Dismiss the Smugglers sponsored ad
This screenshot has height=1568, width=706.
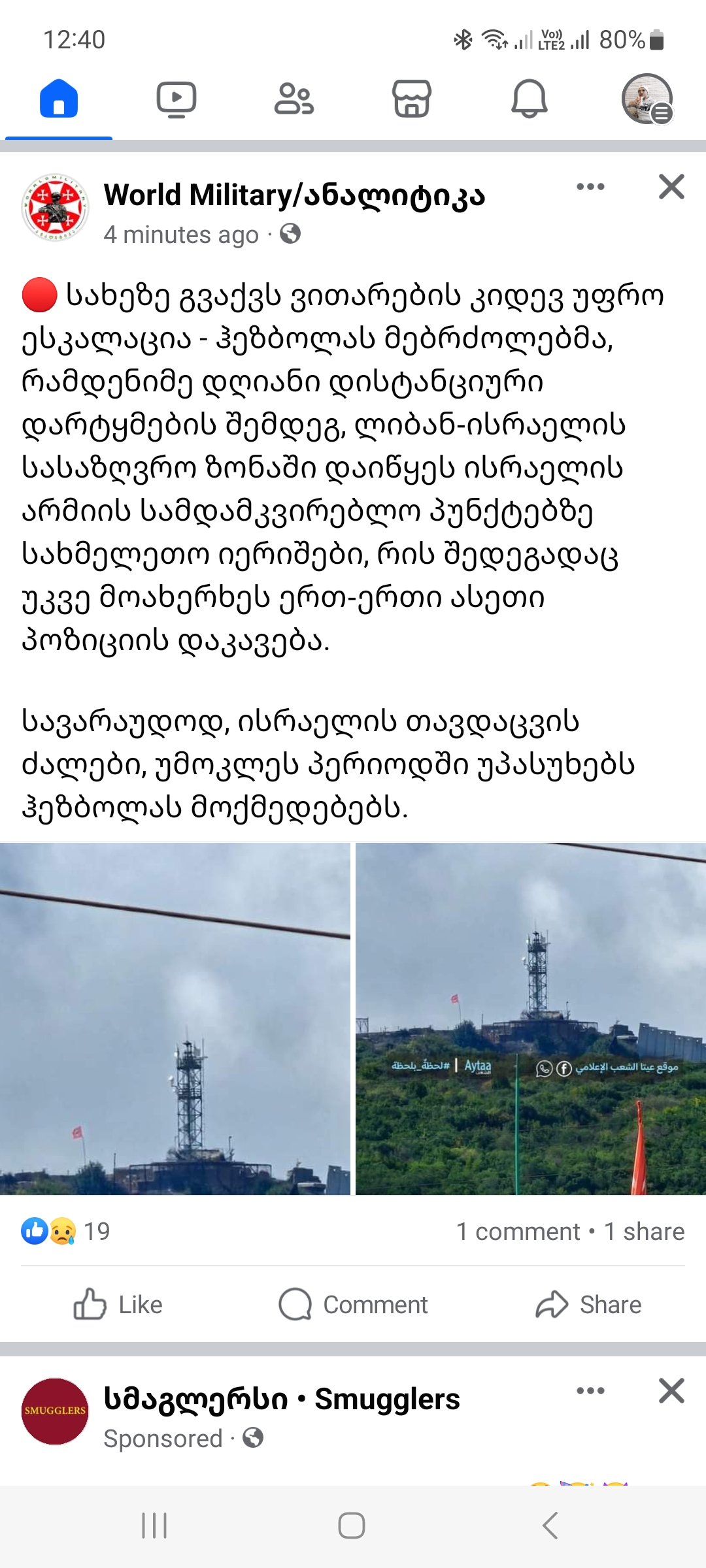tap(671, 1391)
